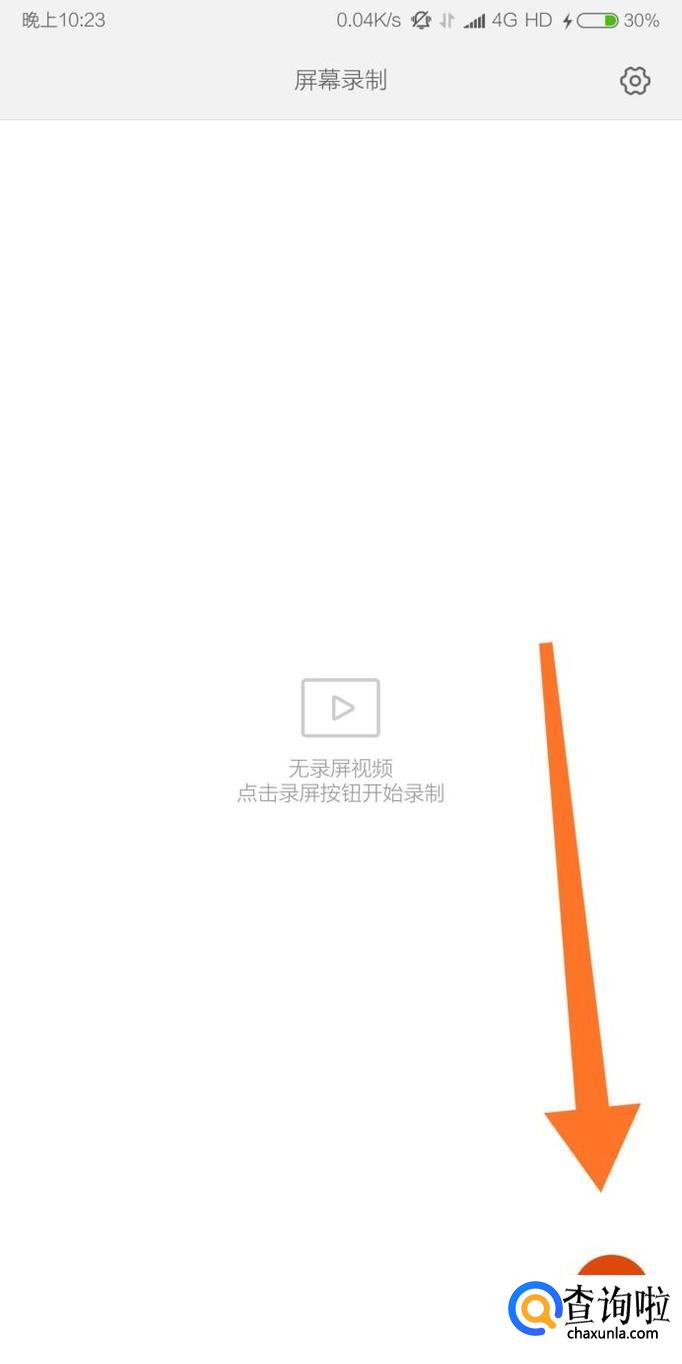Viewport: 682px width, 1364px height.
Task: Open the screen recorder settings gear
Action: [x=635, y=81]
